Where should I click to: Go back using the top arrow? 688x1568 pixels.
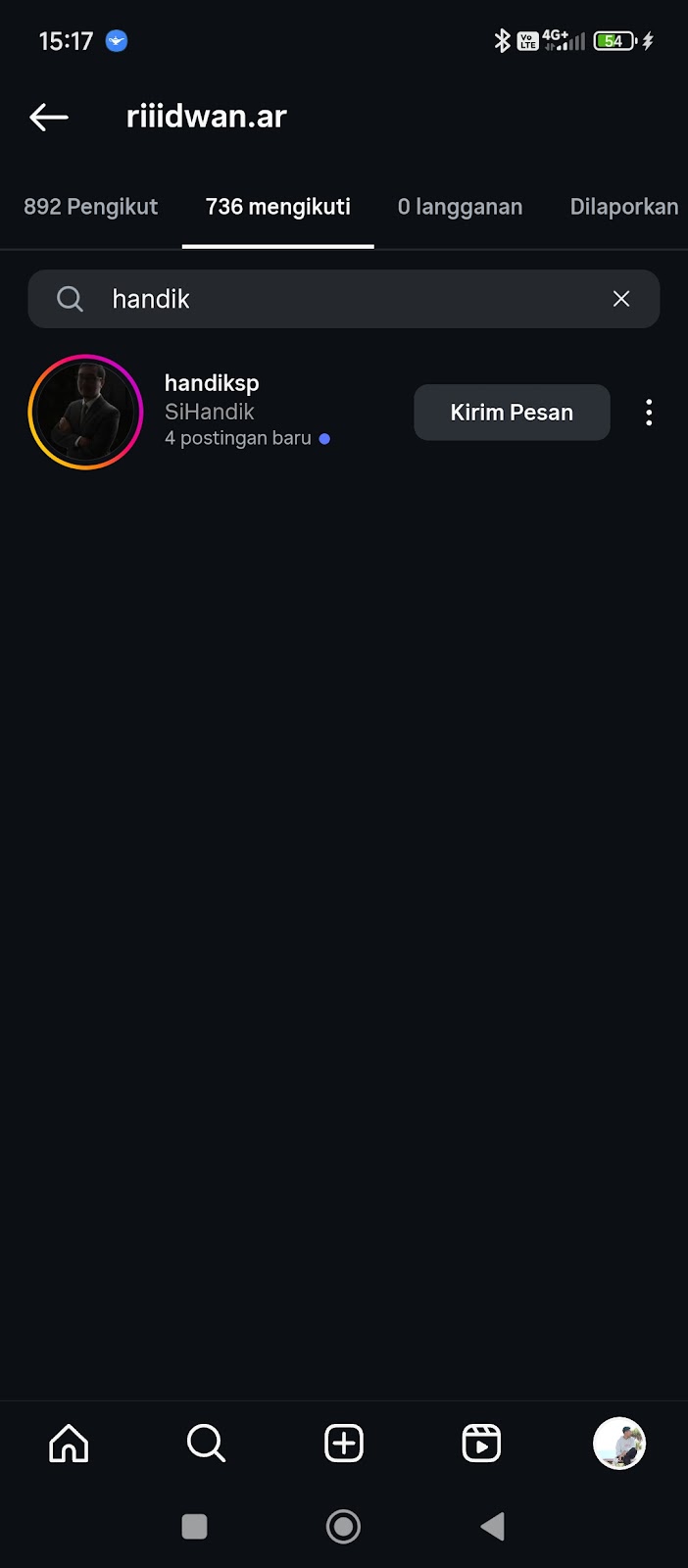[x=49, y=118]
